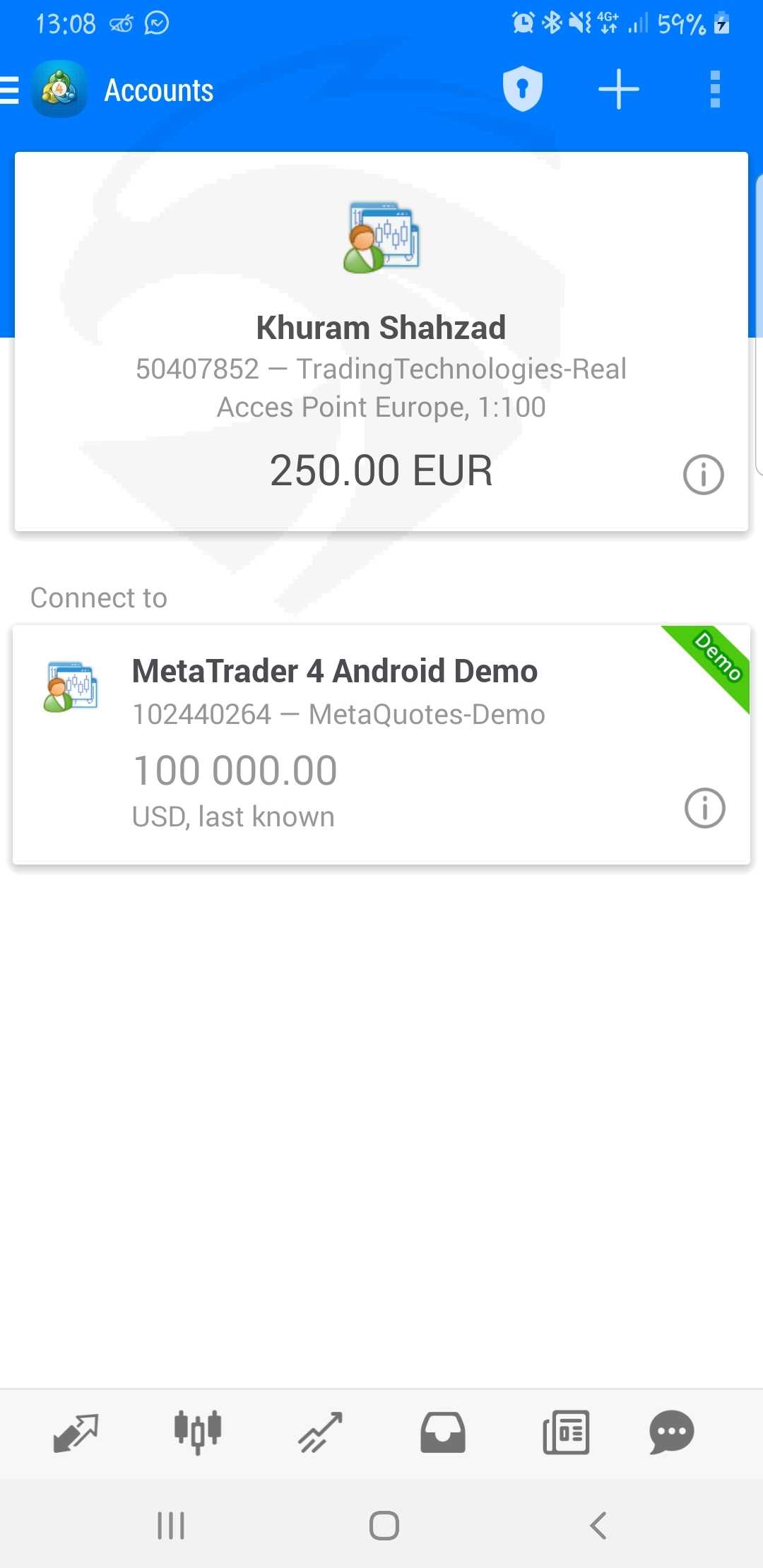Switch to the candlestick Chart tab
Image resolution: width=763 pixels, height=1568 pixels.
click(198, 1433)
